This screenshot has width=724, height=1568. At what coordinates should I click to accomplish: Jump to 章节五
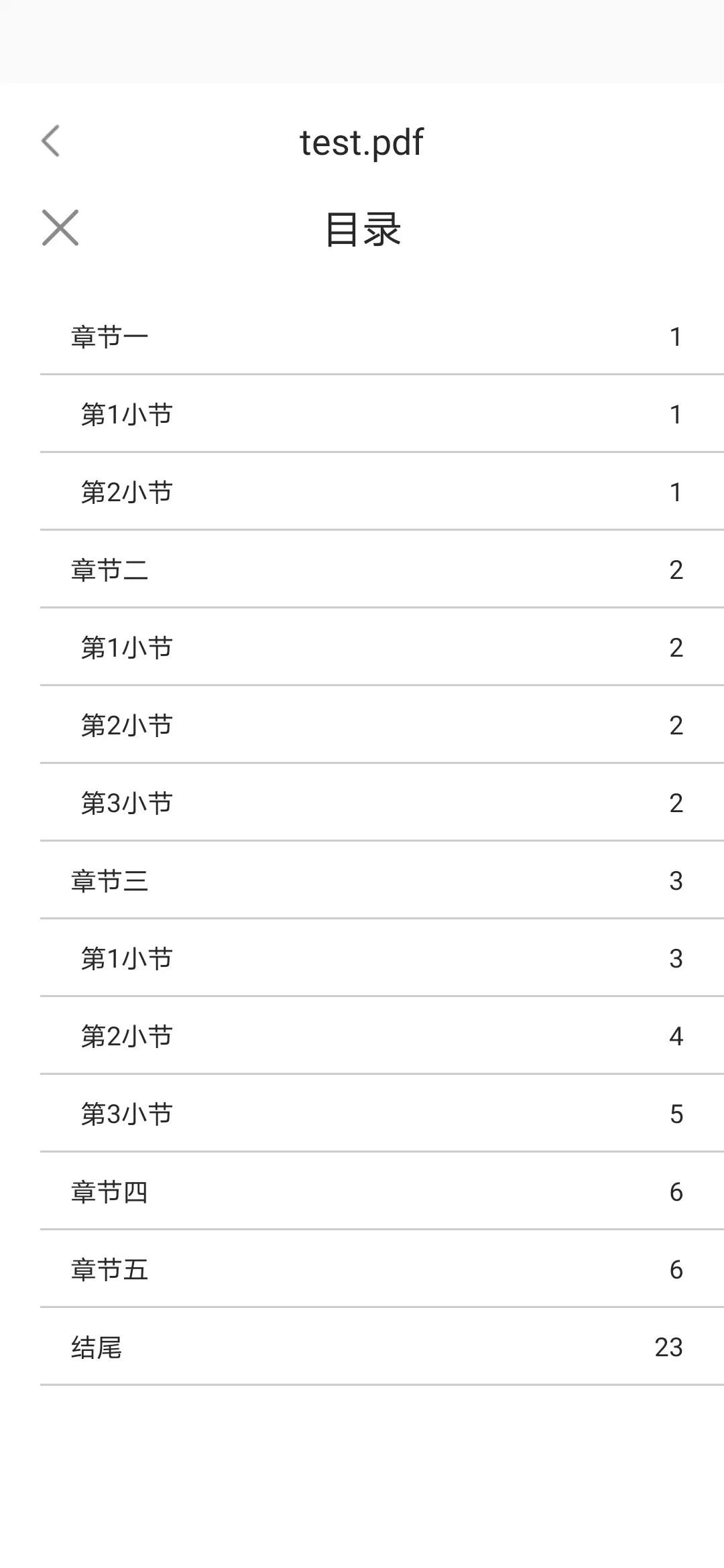click(382, 1269)
